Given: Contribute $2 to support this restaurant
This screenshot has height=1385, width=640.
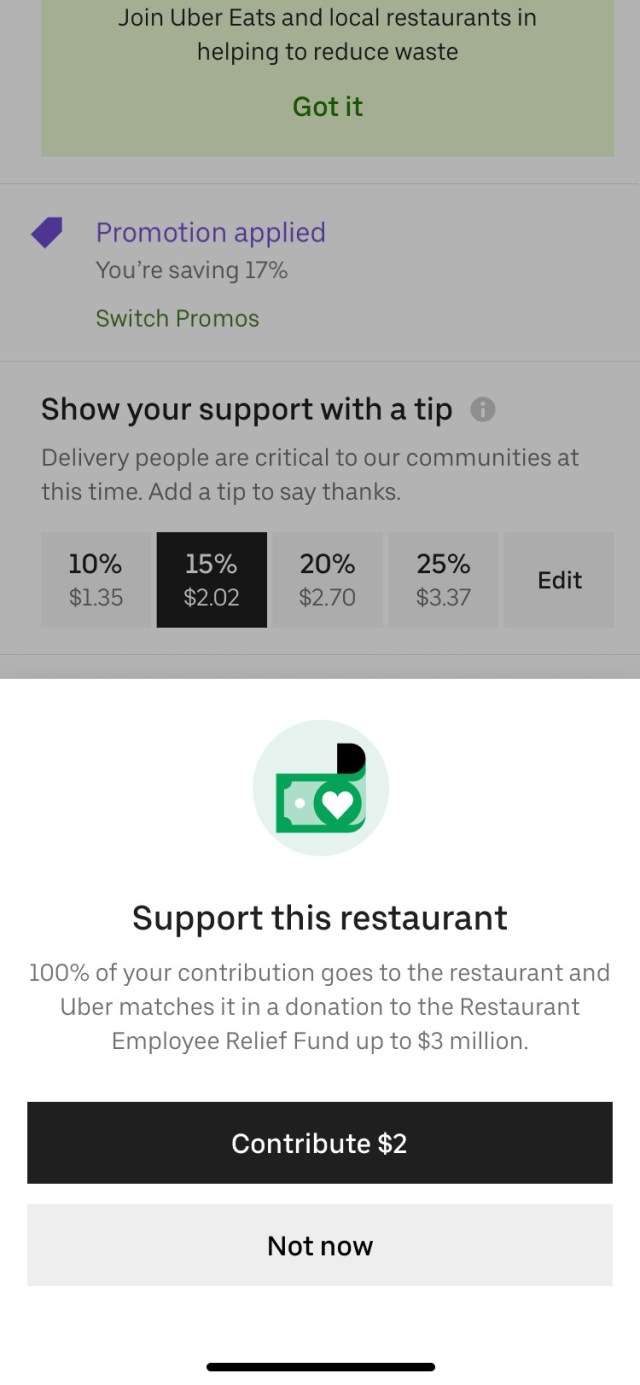Looking at the screenshot, I should point(319,1143).
